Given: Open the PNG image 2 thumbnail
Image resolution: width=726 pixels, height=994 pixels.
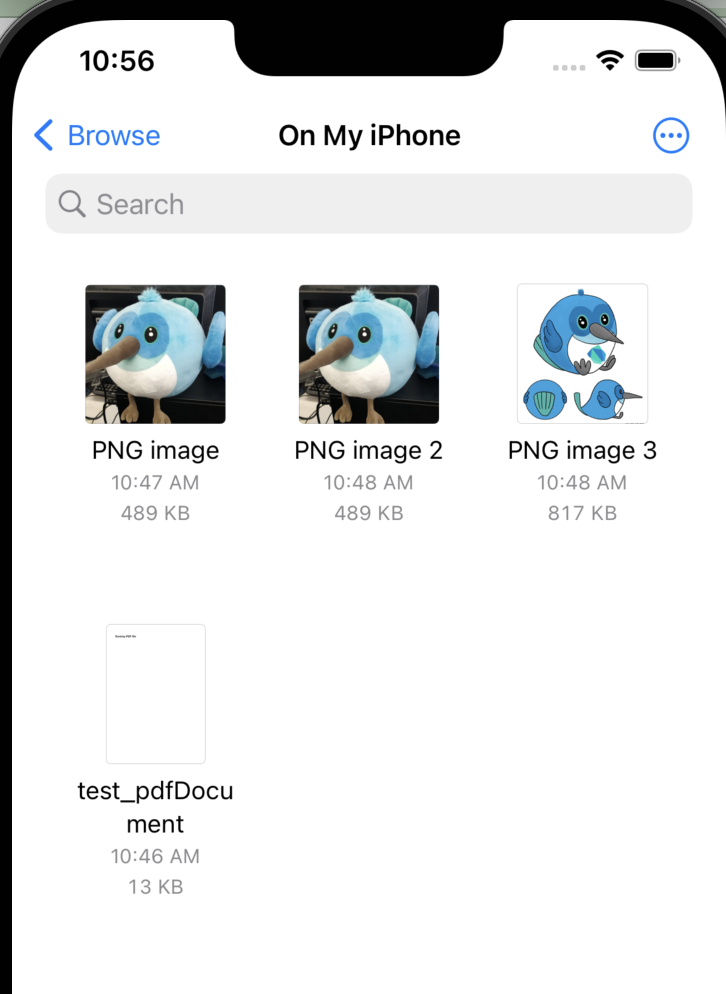Looking at the screenshot, I should click(x=368, y=353).
